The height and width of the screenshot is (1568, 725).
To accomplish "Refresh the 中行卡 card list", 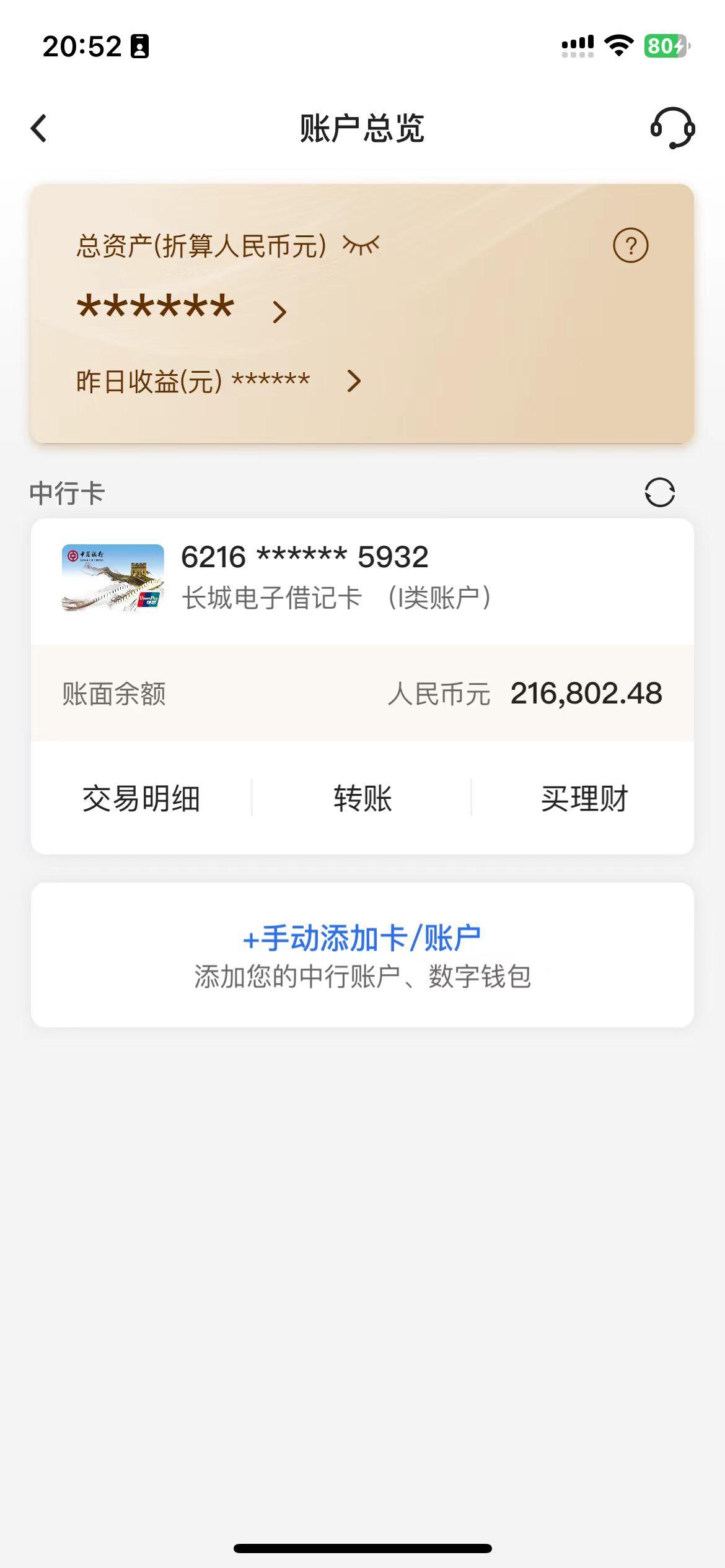I will coord(659,492).
